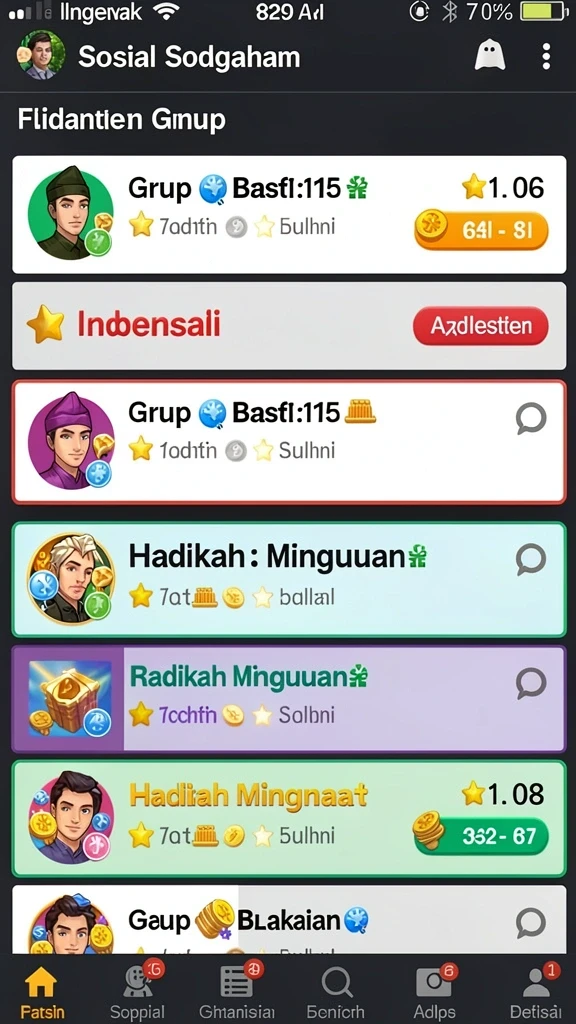Tap the green 332 - 87 coin button
The image size is (576, 1024).
pos(481,835)
